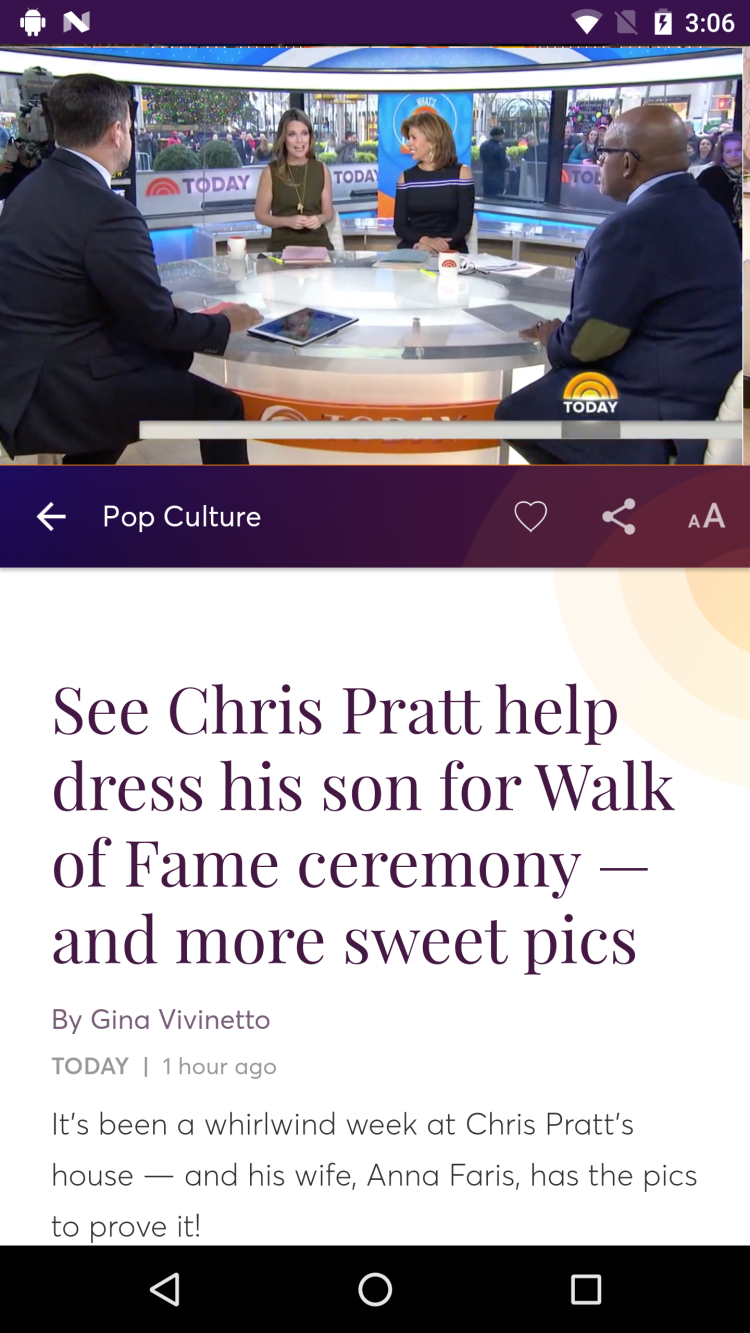Open recent apps from navigation bar

585,1289
